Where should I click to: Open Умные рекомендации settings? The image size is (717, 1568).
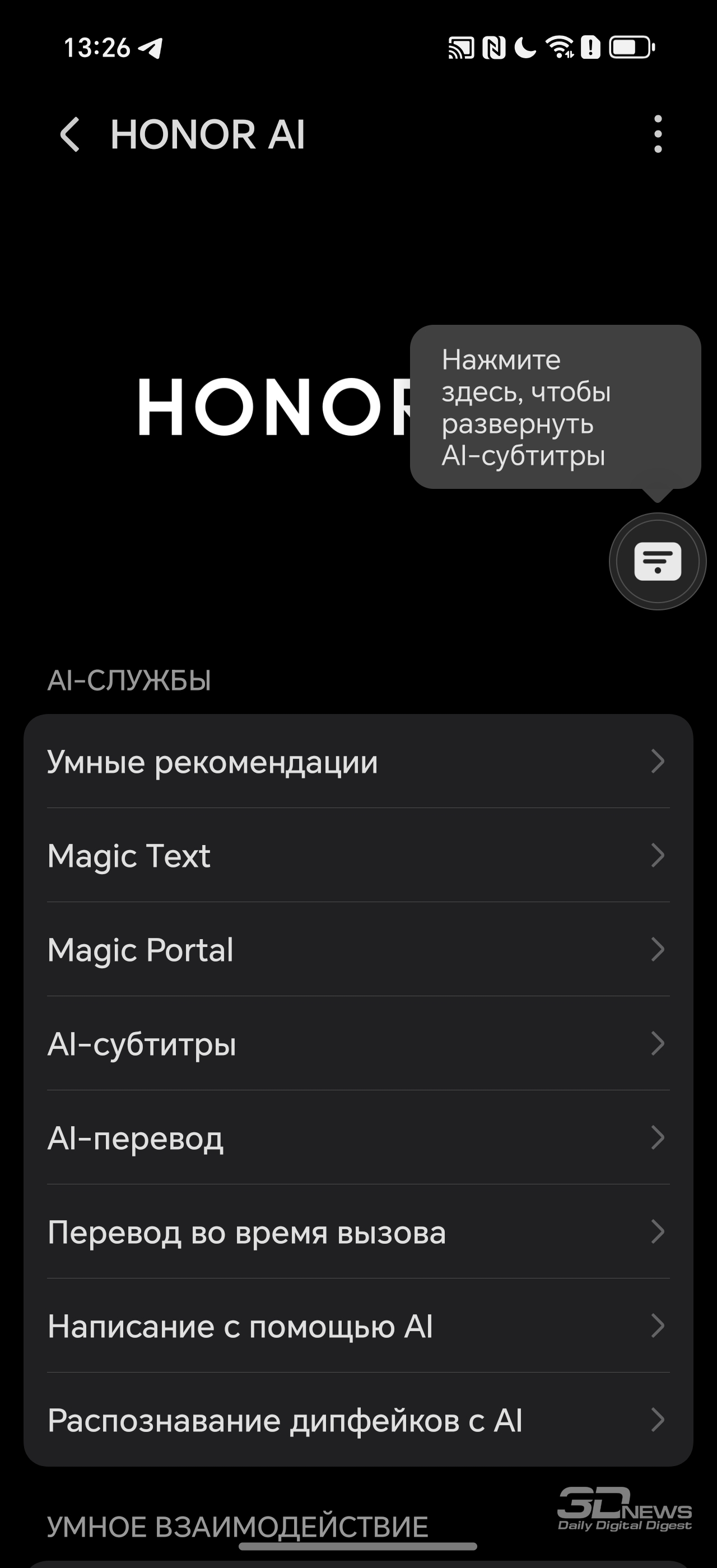tap(358, 762)
